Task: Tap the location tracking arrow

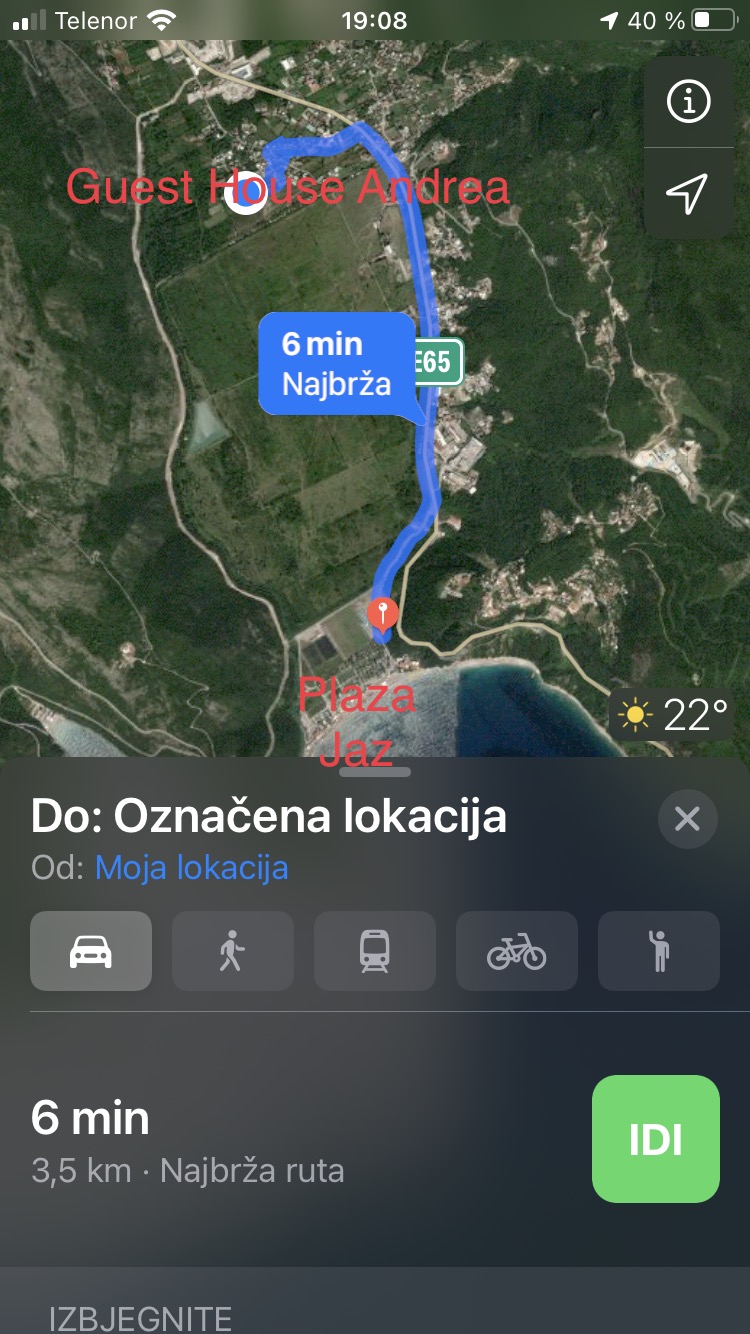Action: click(x=687, y=192)
